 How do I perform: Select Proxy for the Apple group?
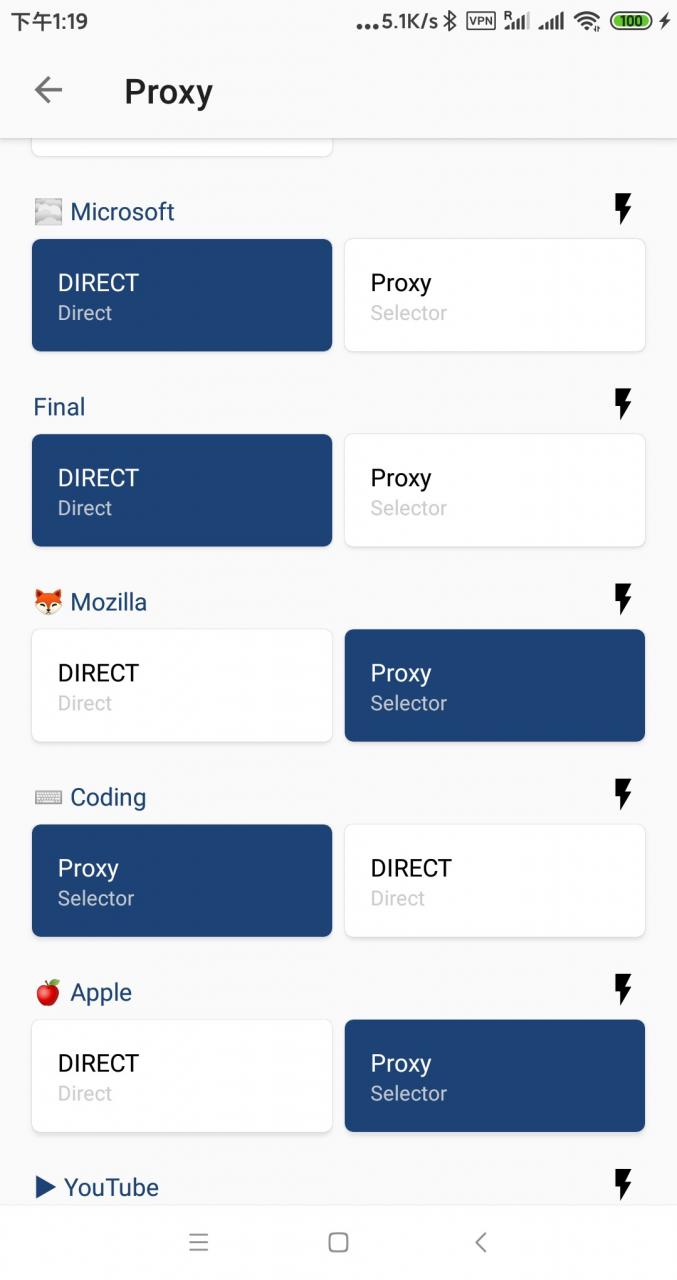[494, 1075]
